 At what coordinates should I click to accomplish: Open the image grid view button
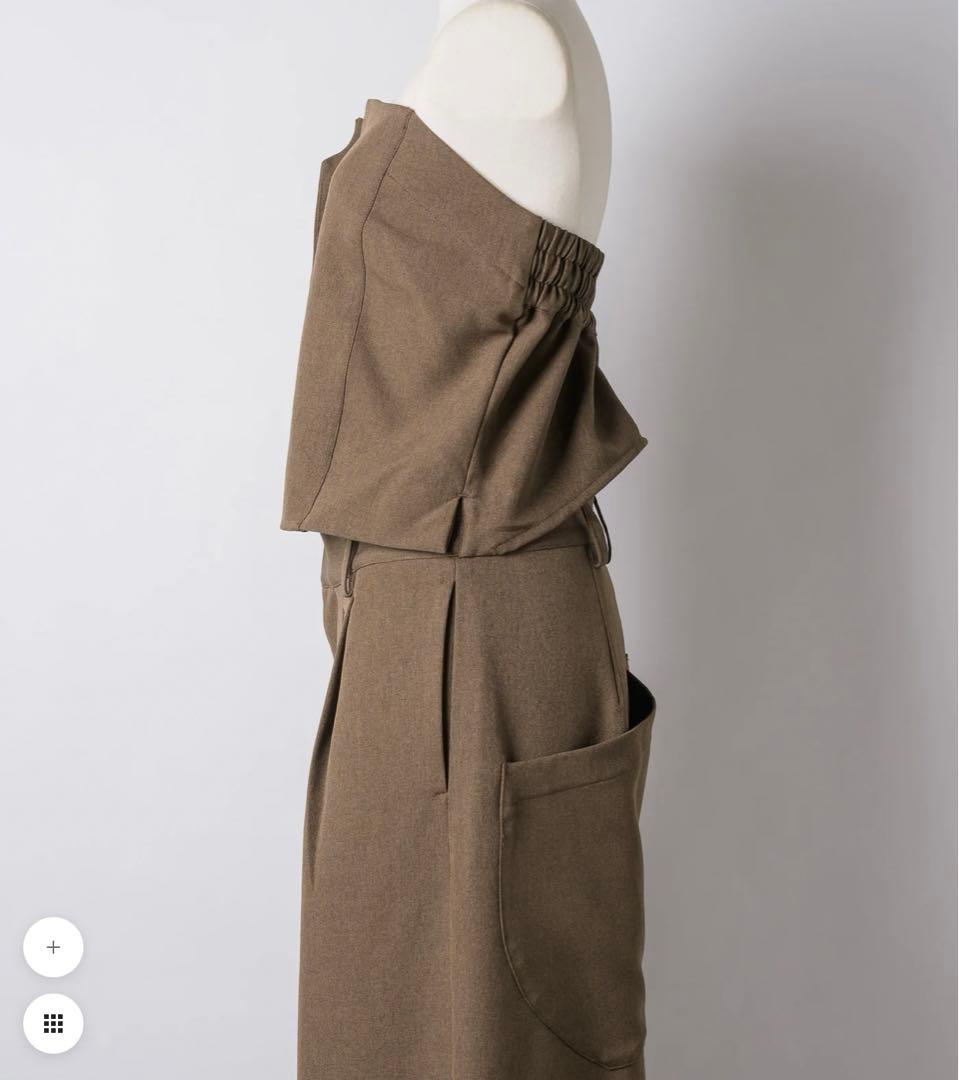coord(53,1023)
